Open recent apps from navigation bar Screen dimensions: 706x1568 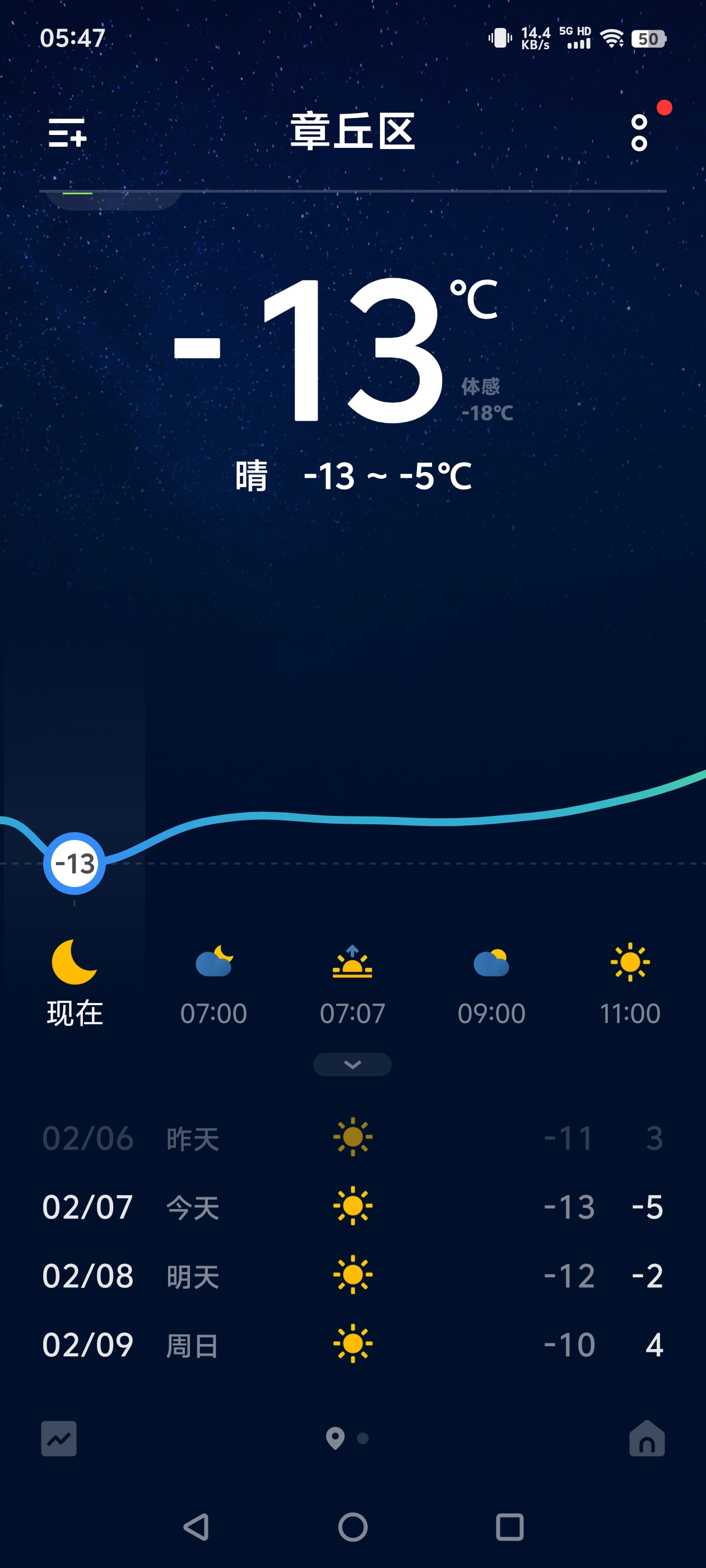click(509, 1527)
